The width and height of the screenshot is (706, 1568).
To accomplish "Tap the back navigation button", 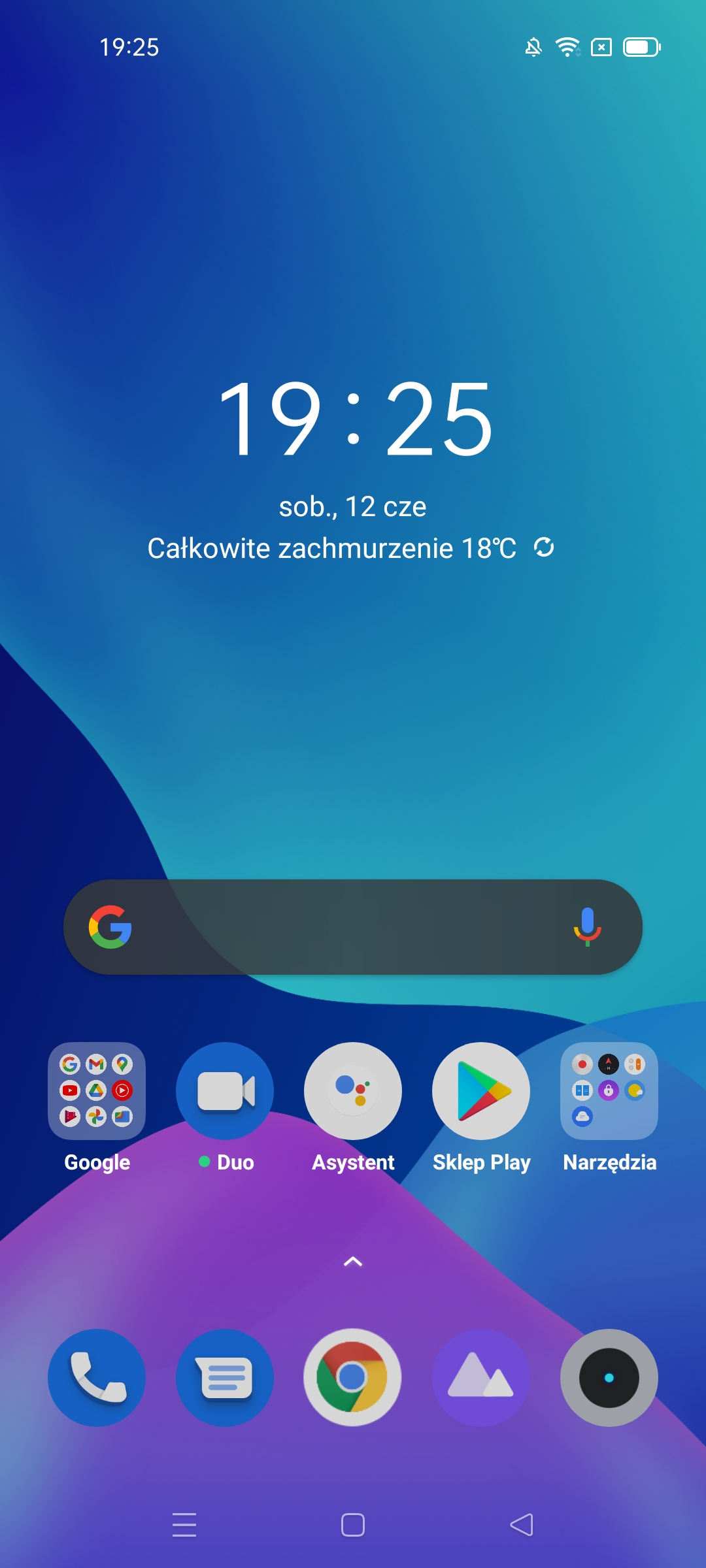I will 522,1525.
